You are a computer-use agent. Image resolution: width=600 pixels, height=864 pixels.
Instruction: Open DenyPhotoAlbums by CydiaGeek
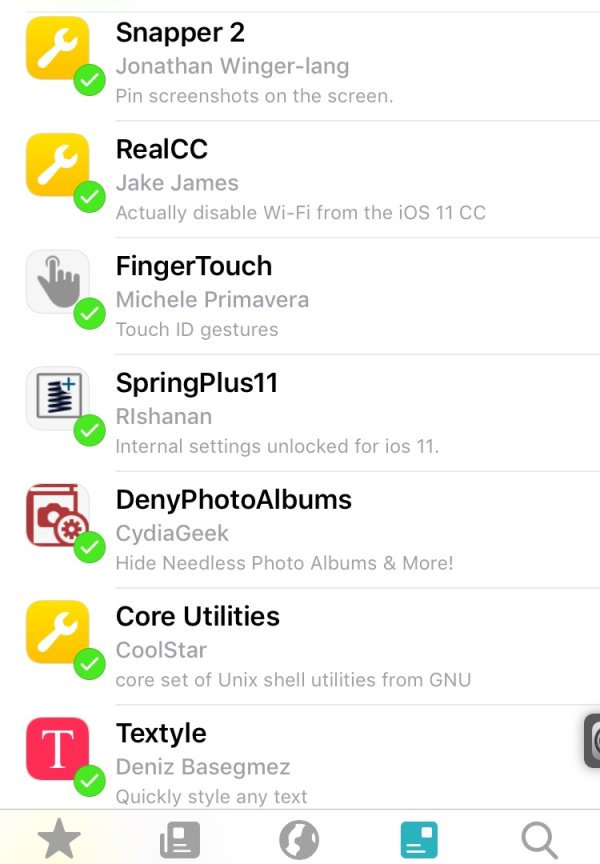300,530
